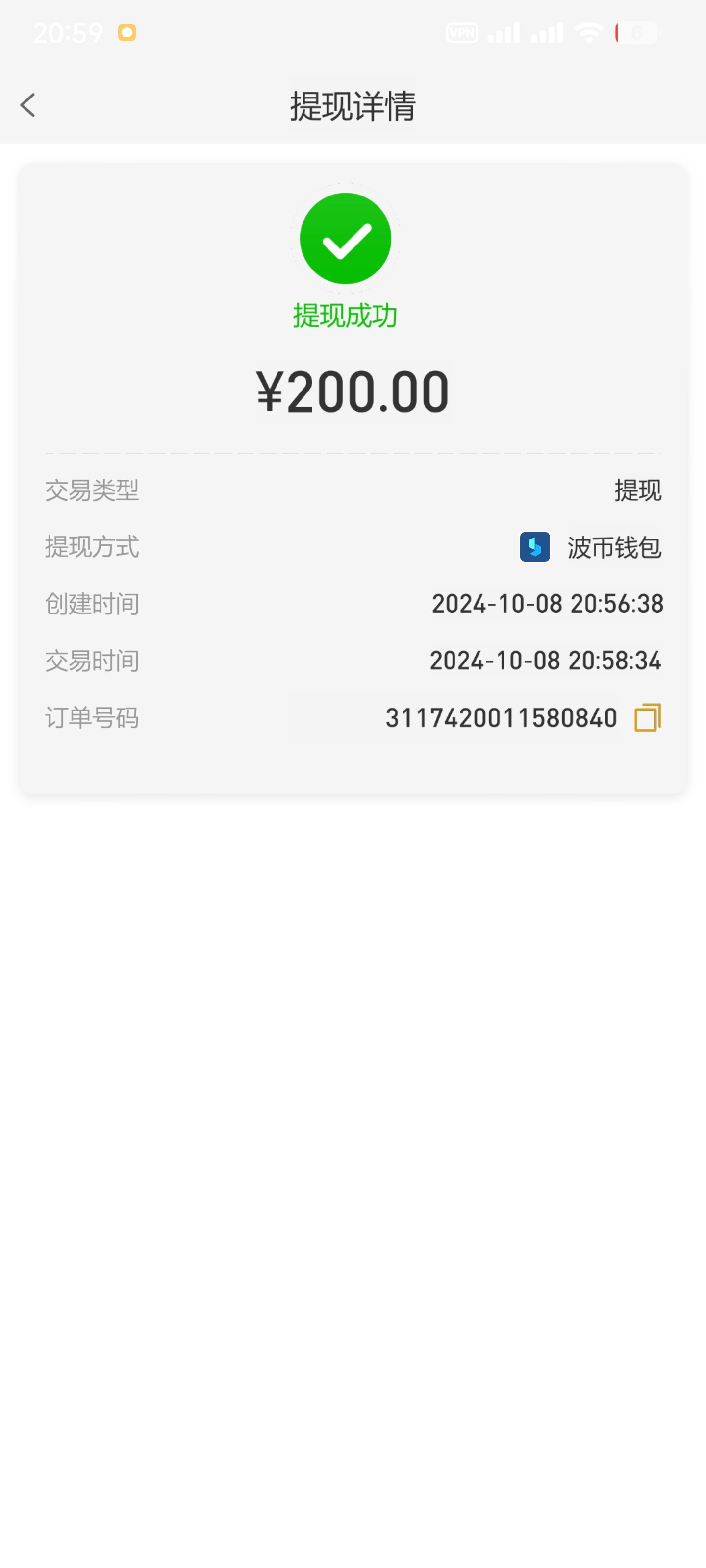The image size is (706, 1568).
Task: Click the VPN indicator in the status bar
Action: [462, 33]
